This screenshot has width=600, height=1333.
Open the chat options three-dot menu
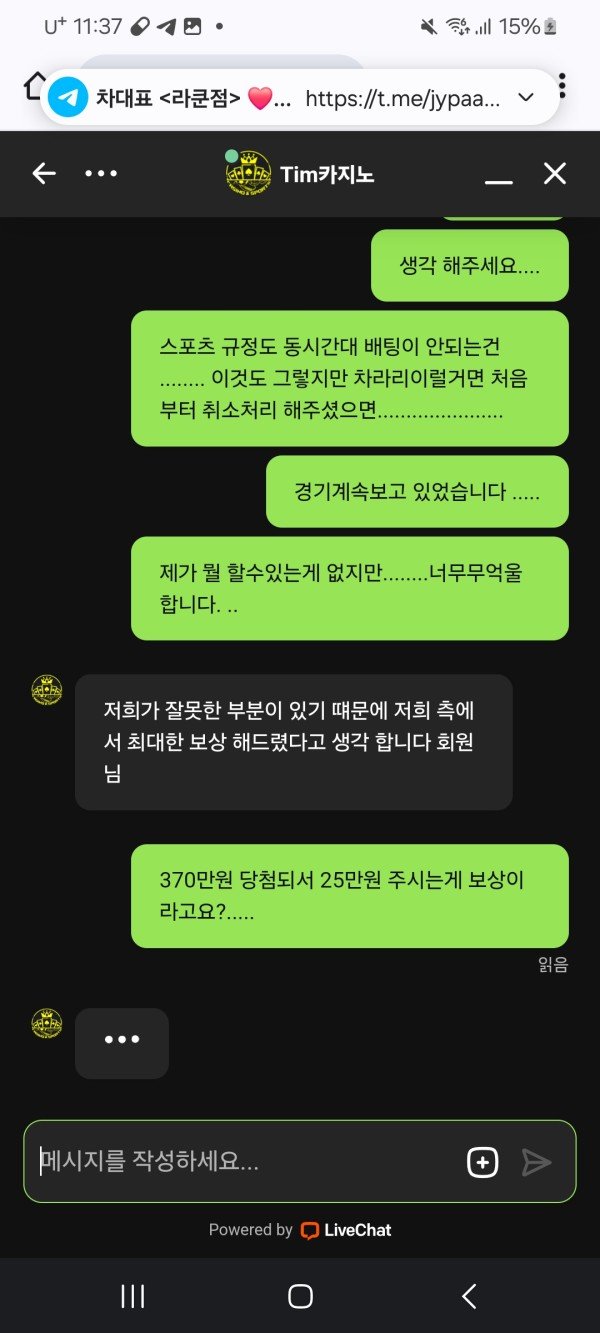(x=101, y=174)
